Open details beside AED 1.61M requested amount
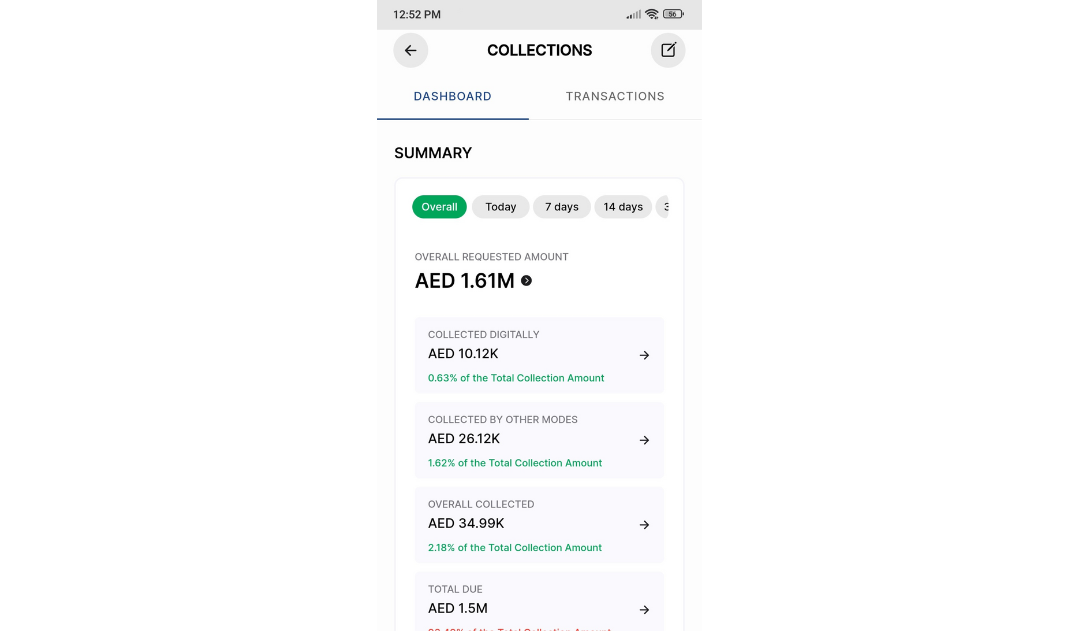Viewport: 1079px width, 631px height. [x=527, y=281]
